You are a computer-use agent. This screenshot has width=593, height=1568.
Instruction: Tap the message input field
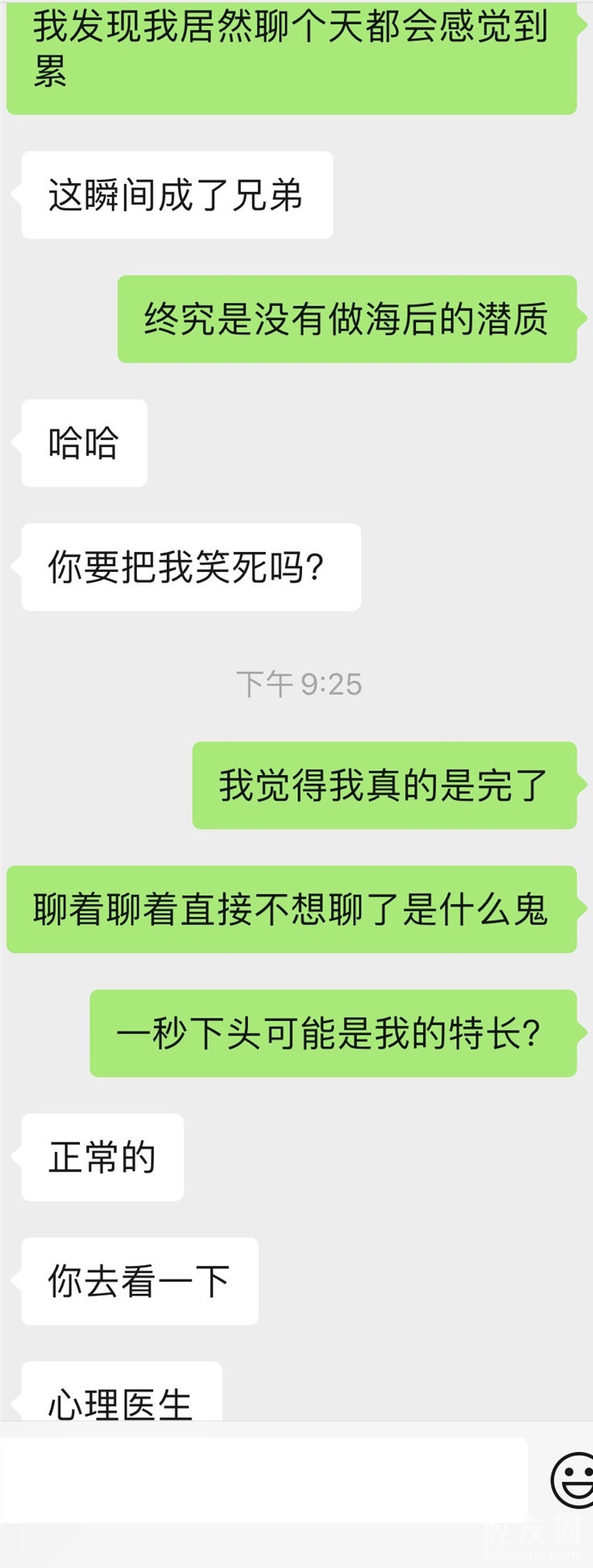pos(264,1479)
